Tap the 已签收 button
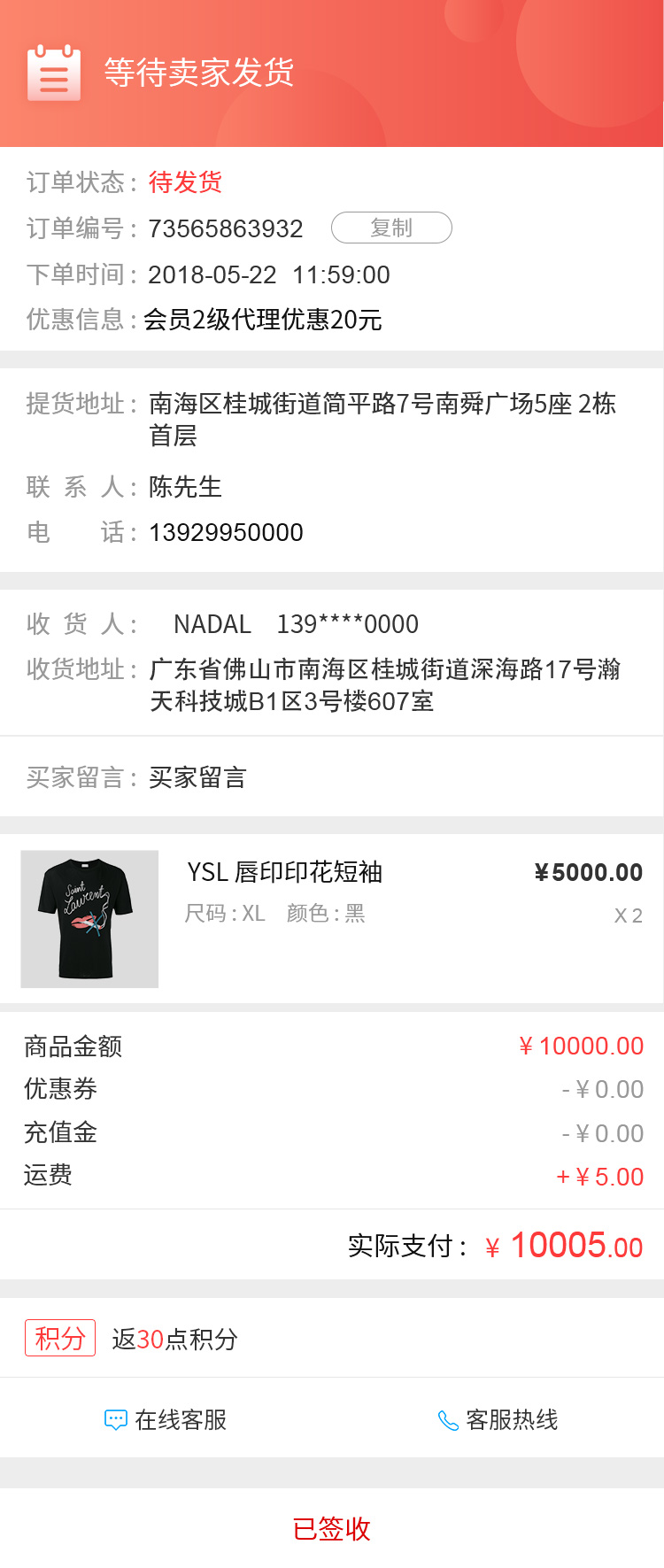 click(332, 1529)
